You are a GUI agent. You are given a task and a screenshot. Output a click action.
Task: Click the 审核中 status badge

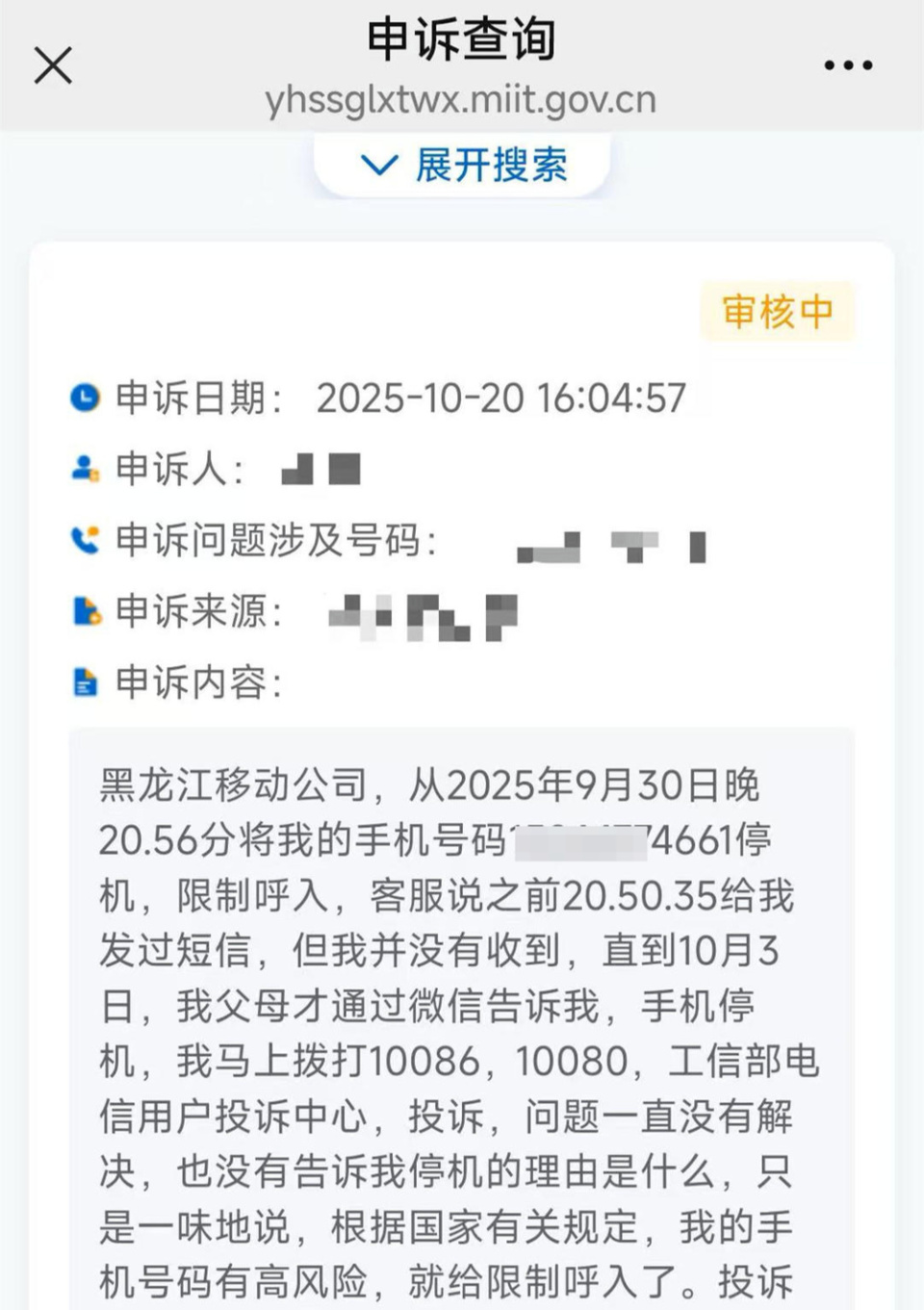coord(776,310)
